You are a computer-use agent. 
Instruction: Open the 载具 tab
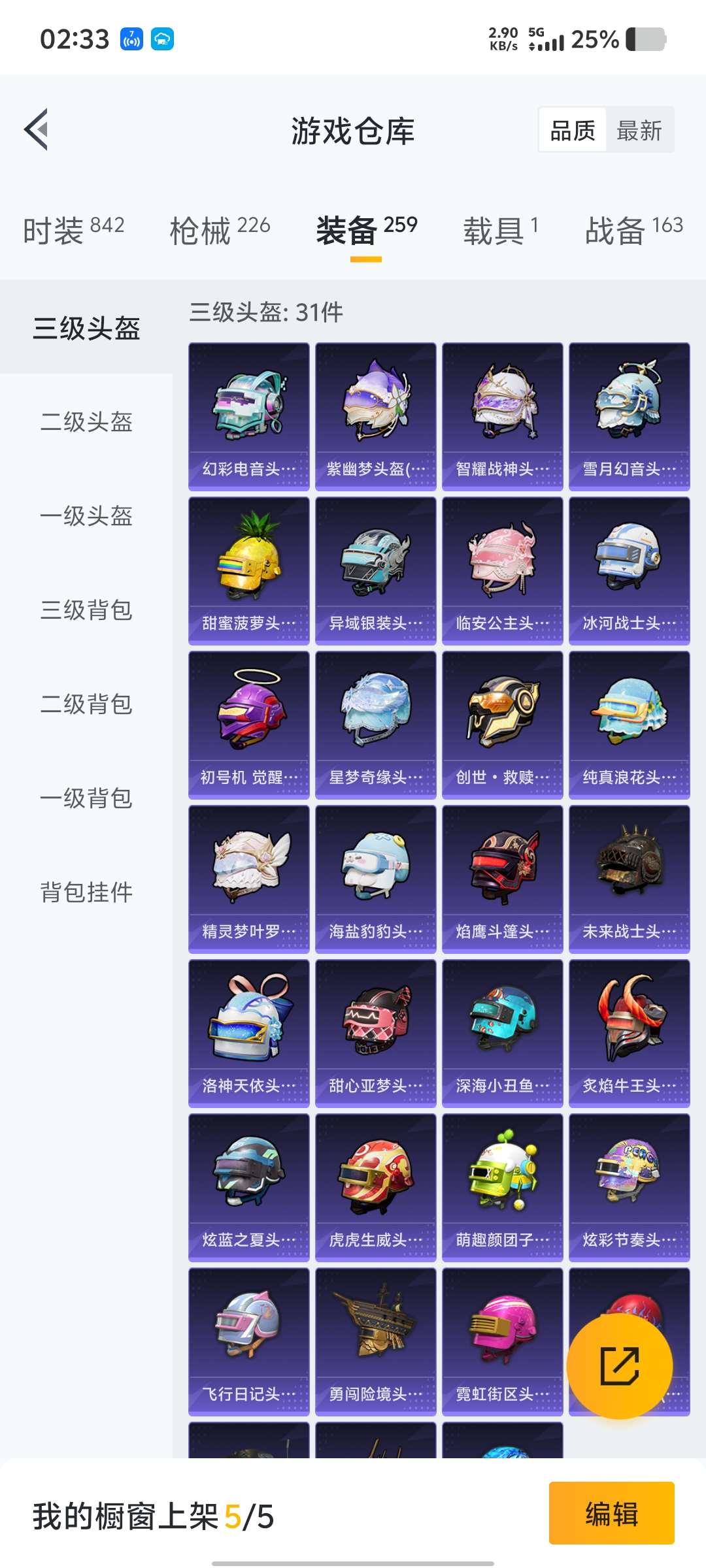(501, 230)
